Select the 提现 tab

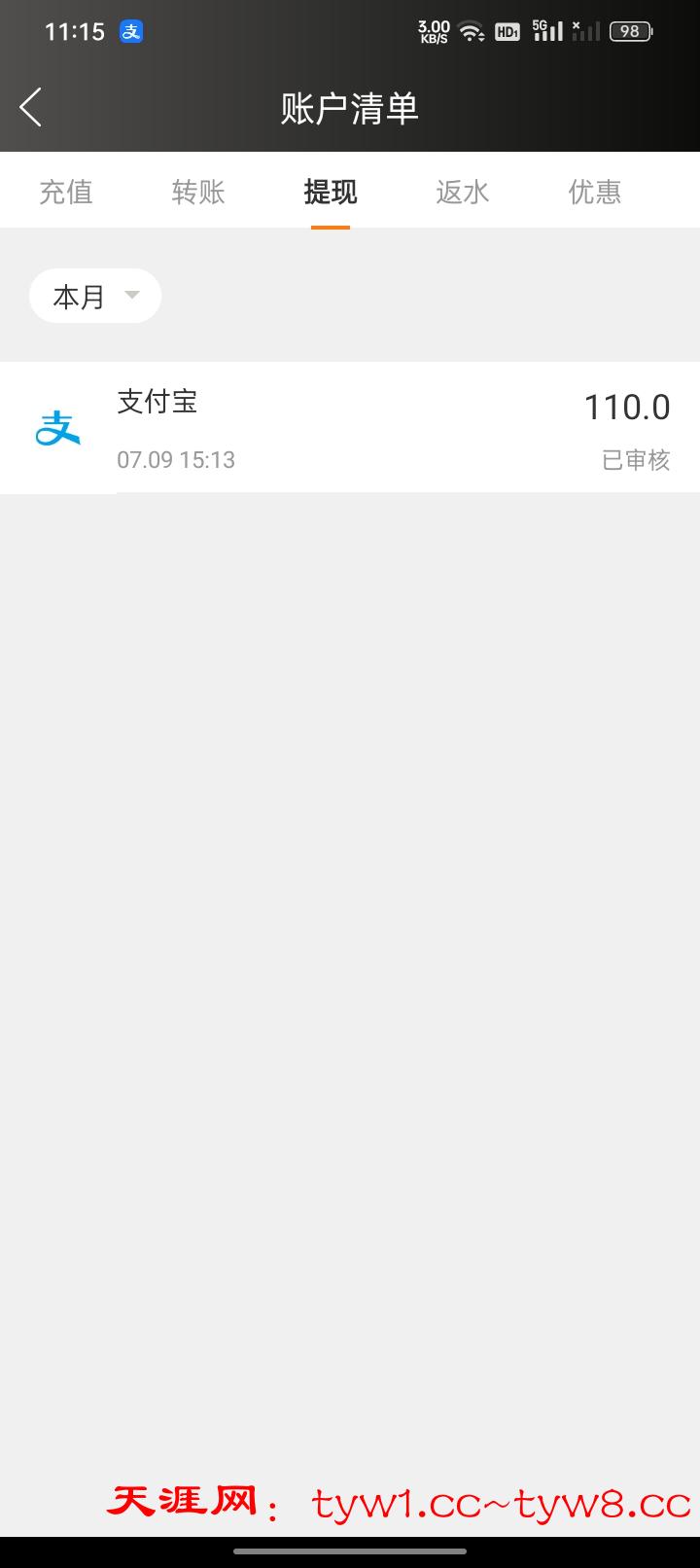click(x=331, y=192)
